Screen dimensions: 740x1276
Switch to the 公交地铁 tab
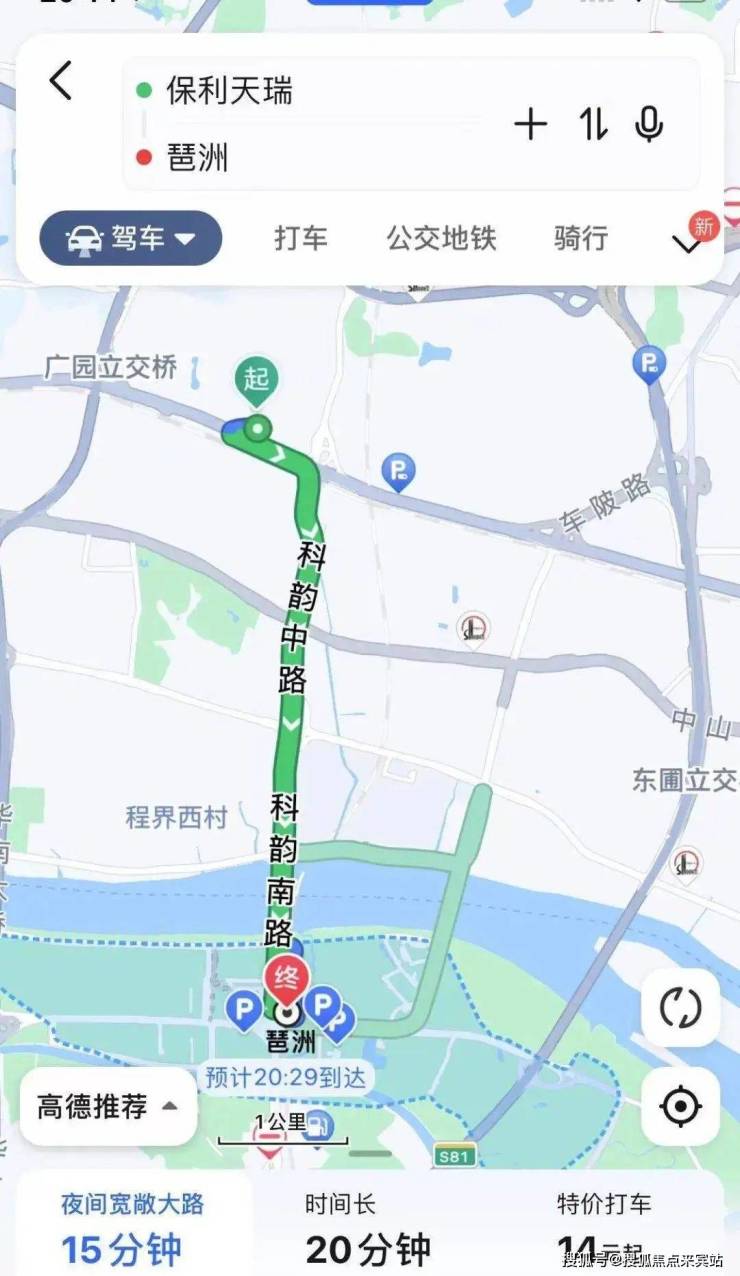pyautogui.click(x=441, y=238)
